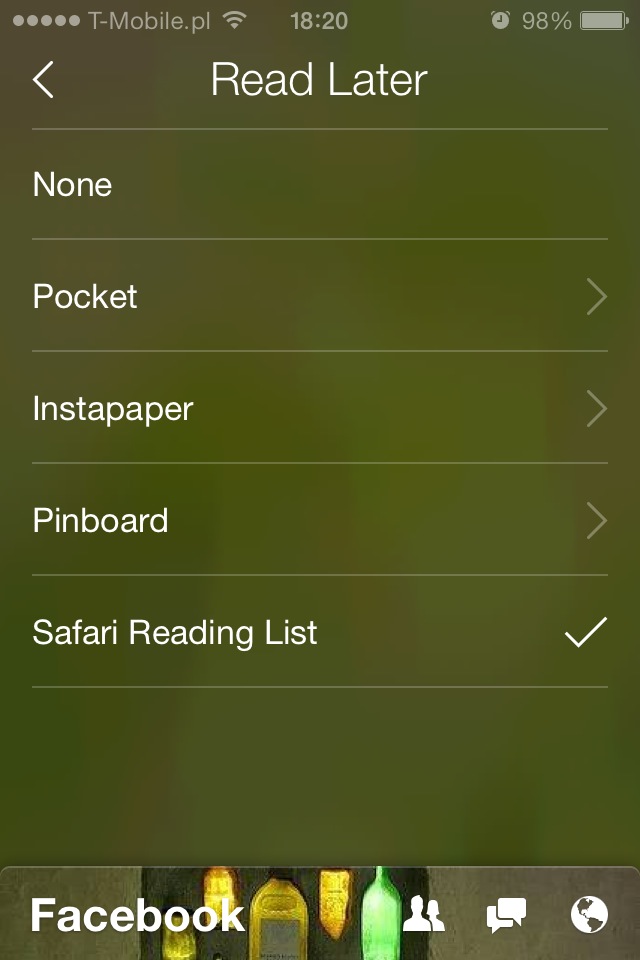
Task: Open the Facebook friends icon
Action: [423, 914]
